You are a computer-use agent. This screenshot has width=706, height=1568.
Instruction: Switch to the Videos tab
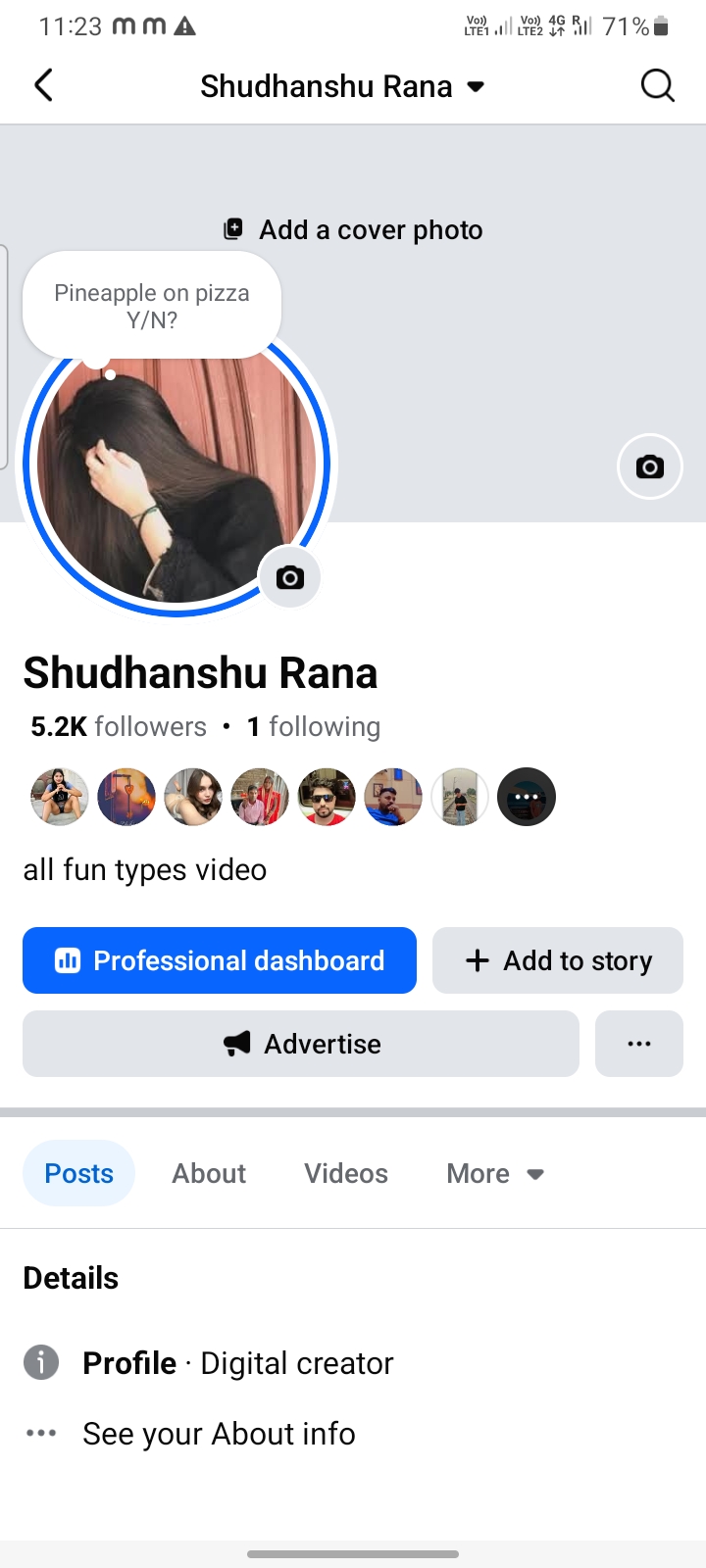coord(346,1173)
